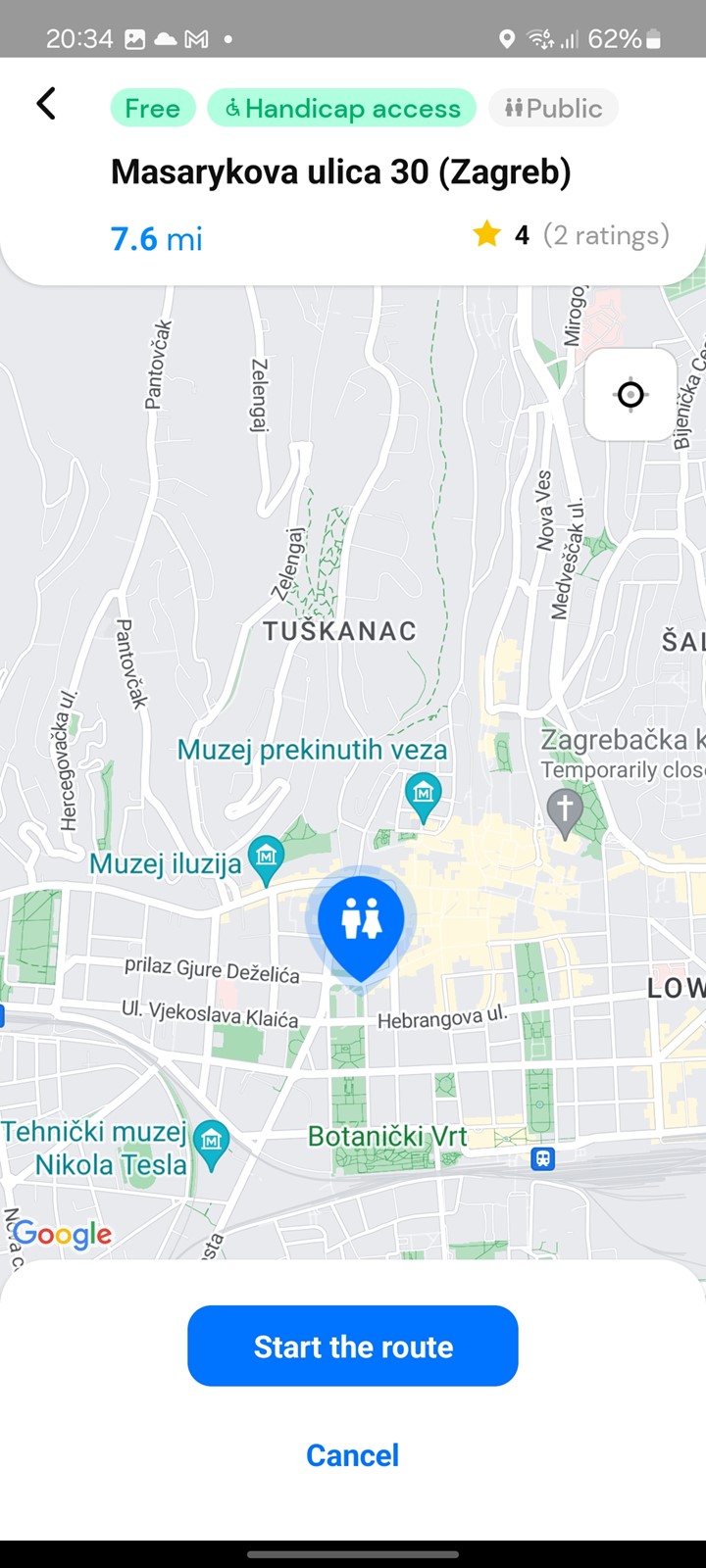Go back using the top-left arrow
This screenshot has width=706, height=1568.
[x=46, y=104]
